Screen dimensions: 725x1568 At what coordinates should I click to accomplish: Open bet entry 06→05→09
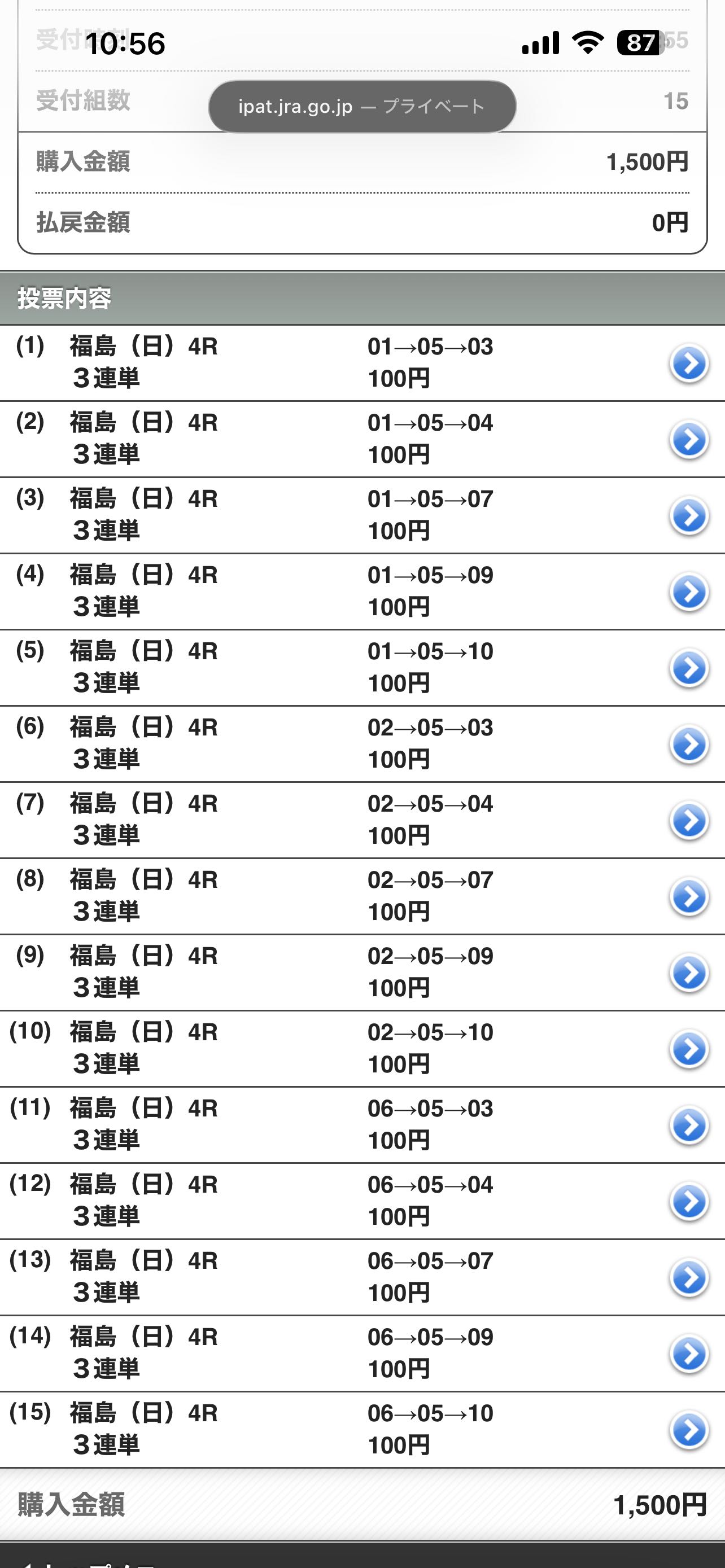click(688, 1353)
